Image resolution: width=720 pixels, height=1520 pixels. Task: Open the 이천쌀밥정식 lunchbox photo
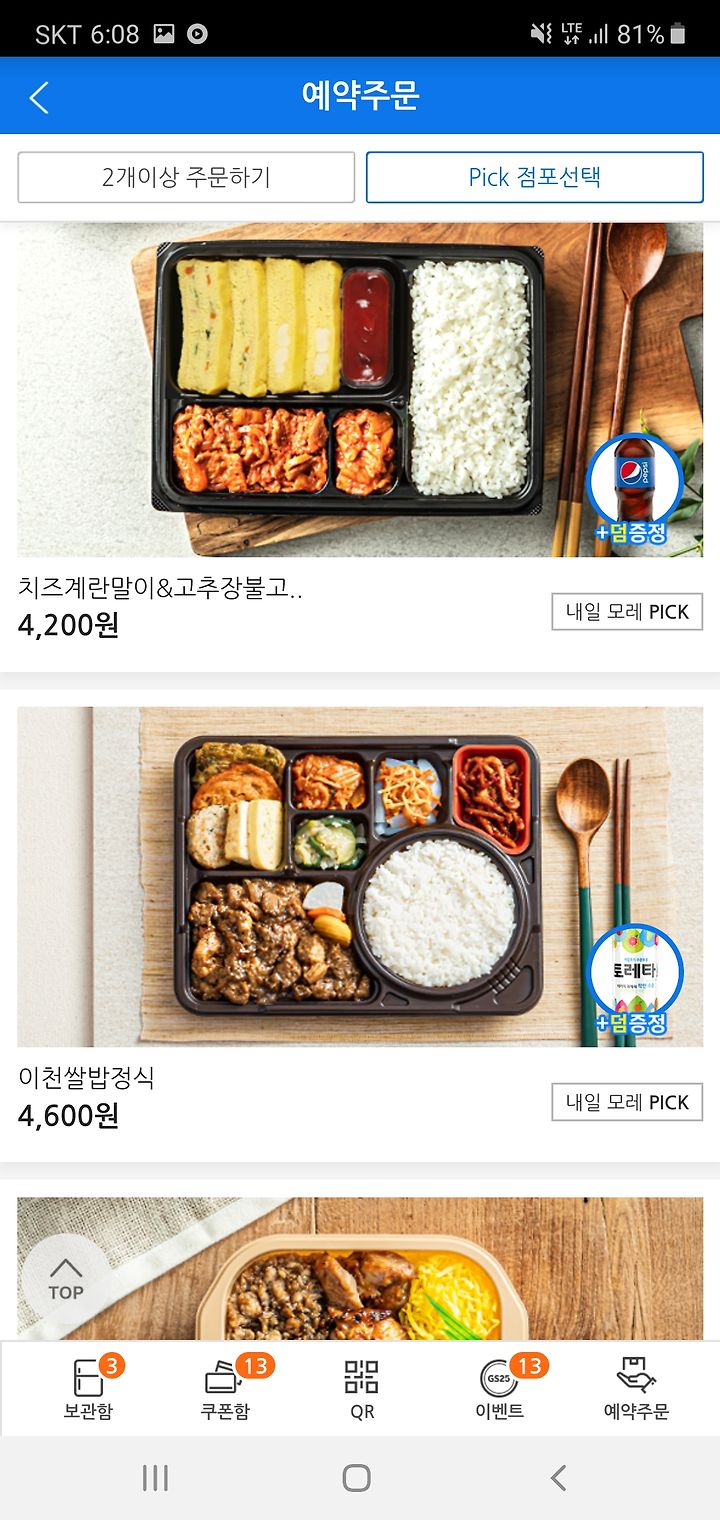click(x=360, y=877)
